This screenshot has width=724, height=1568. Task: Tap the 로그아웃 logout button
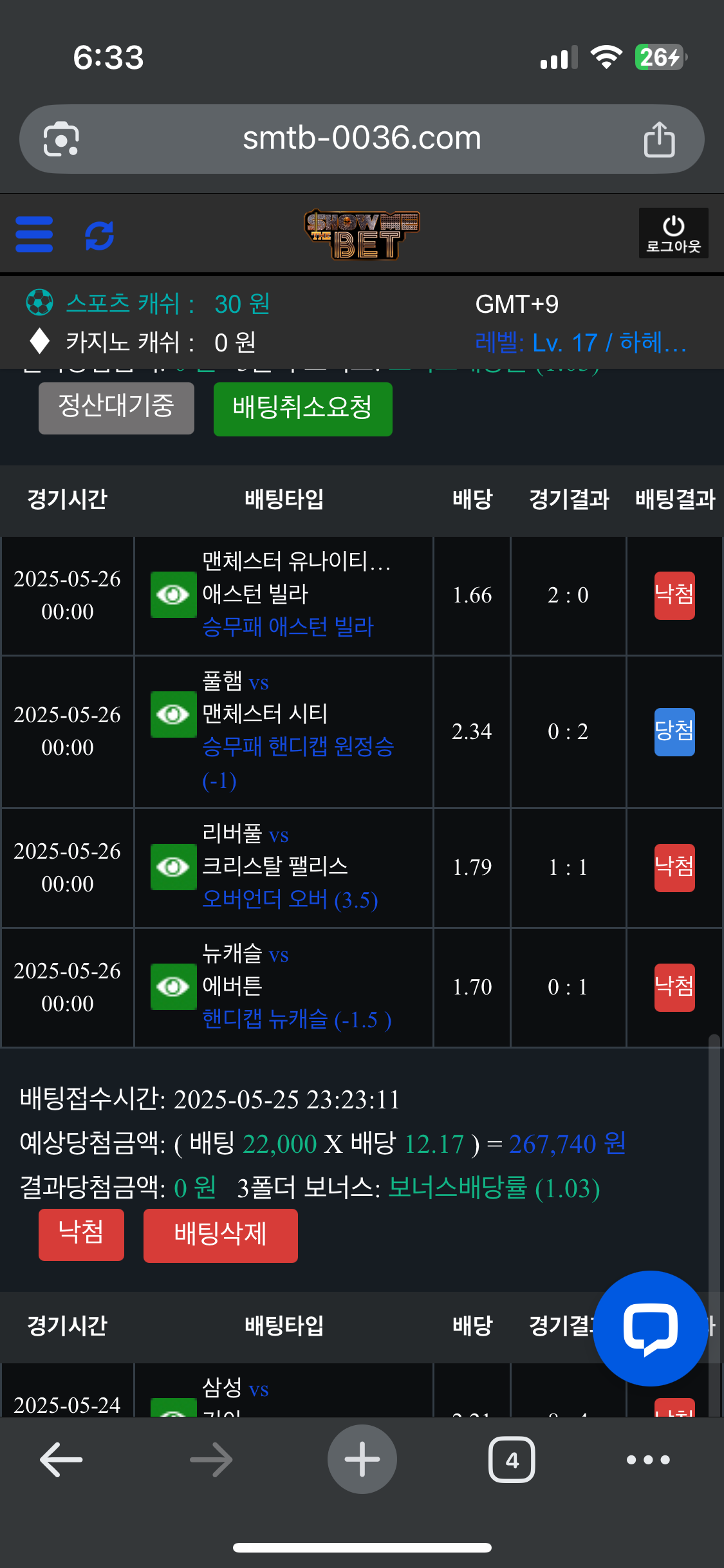pos(673,233)
